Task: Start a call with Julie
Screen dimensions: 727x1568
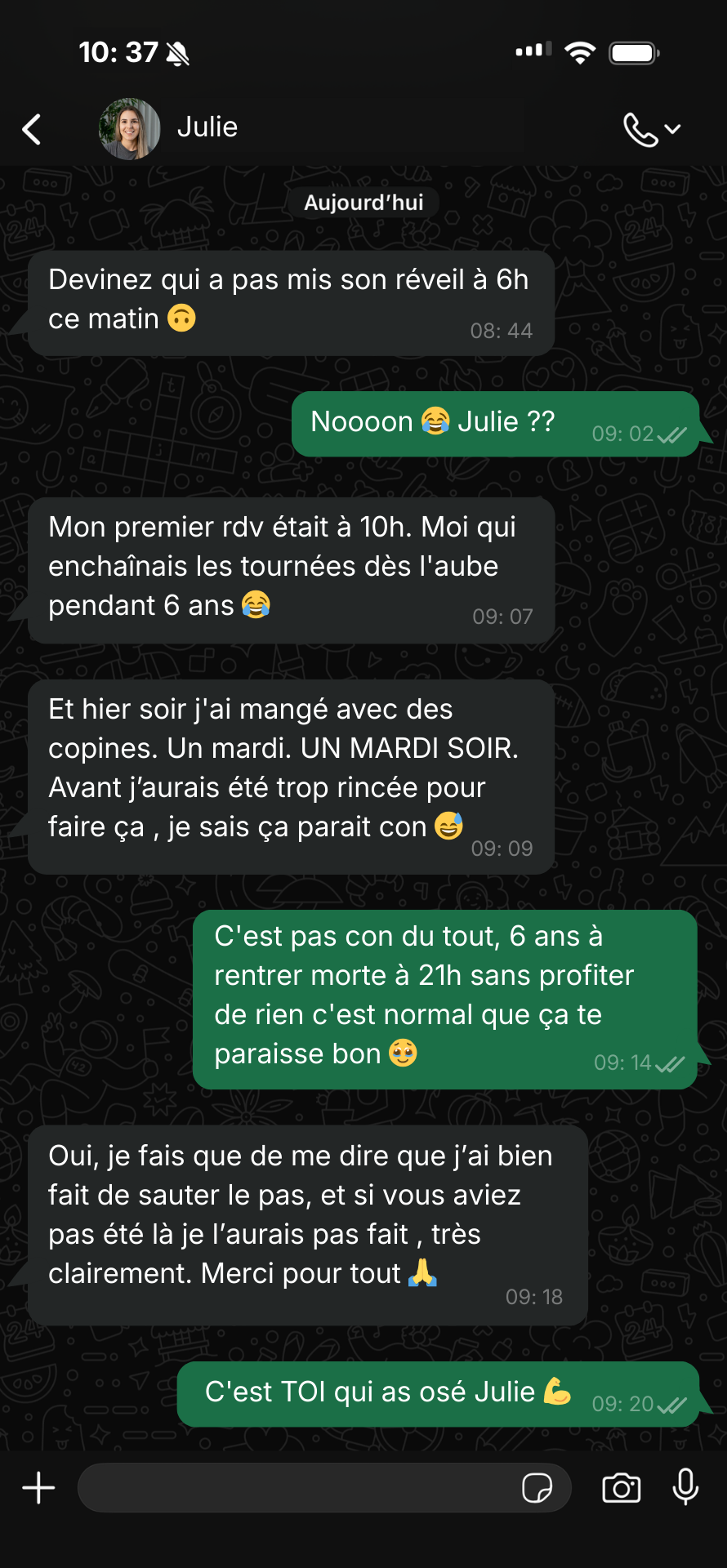Action: click(641, 129)
